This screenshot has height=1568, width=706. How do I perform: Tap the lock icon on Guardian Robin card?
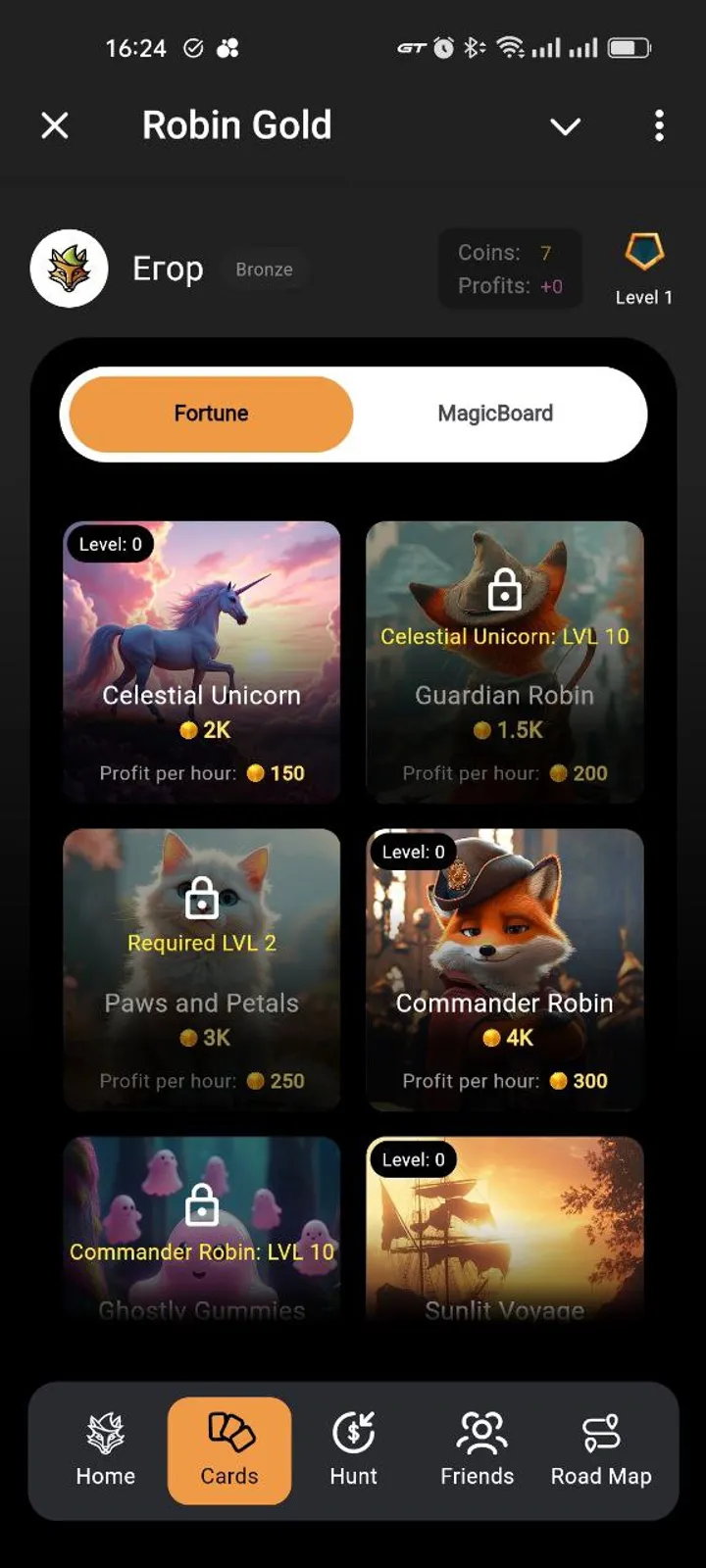click(x=507, y=589)
